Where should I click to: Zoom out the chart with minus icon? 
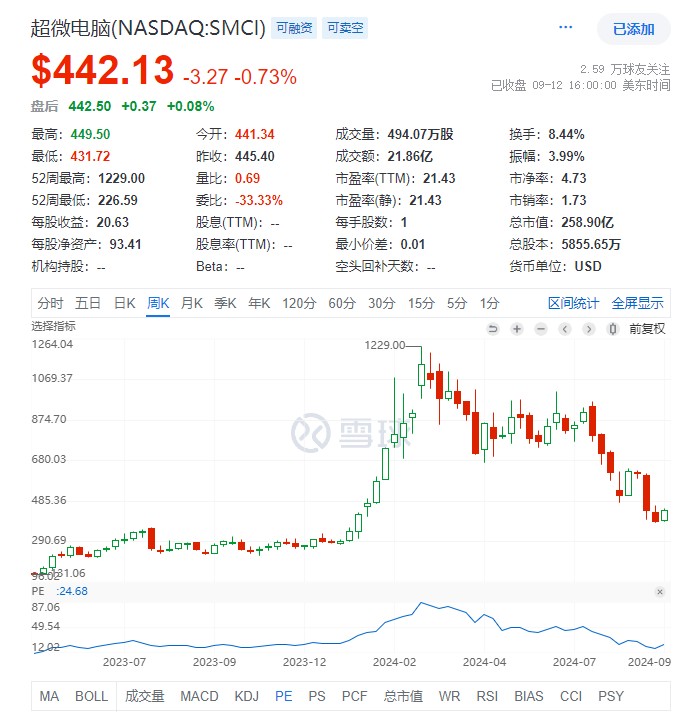click(x=541, y=328)
